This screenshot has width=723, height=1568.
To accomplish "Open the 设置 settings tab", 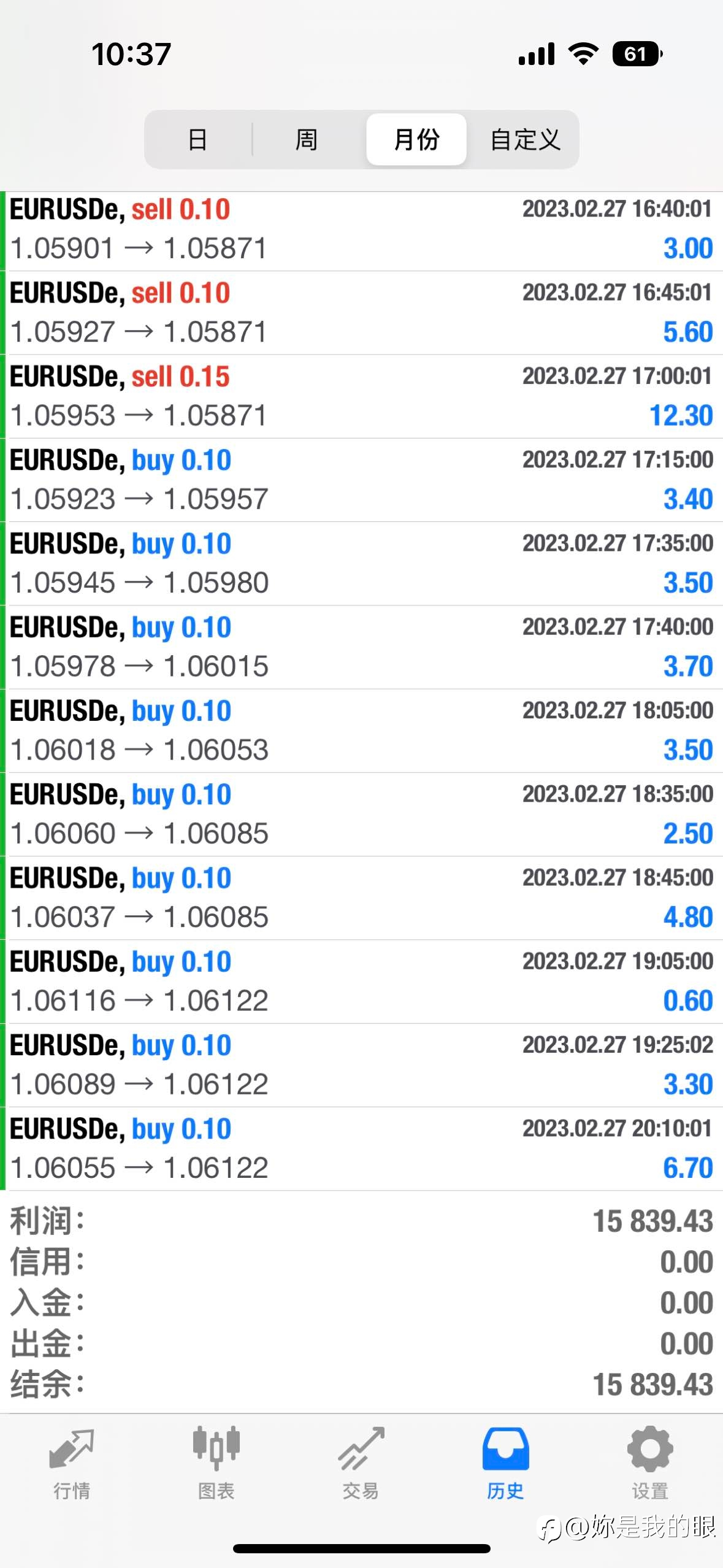I will 650,1464.
